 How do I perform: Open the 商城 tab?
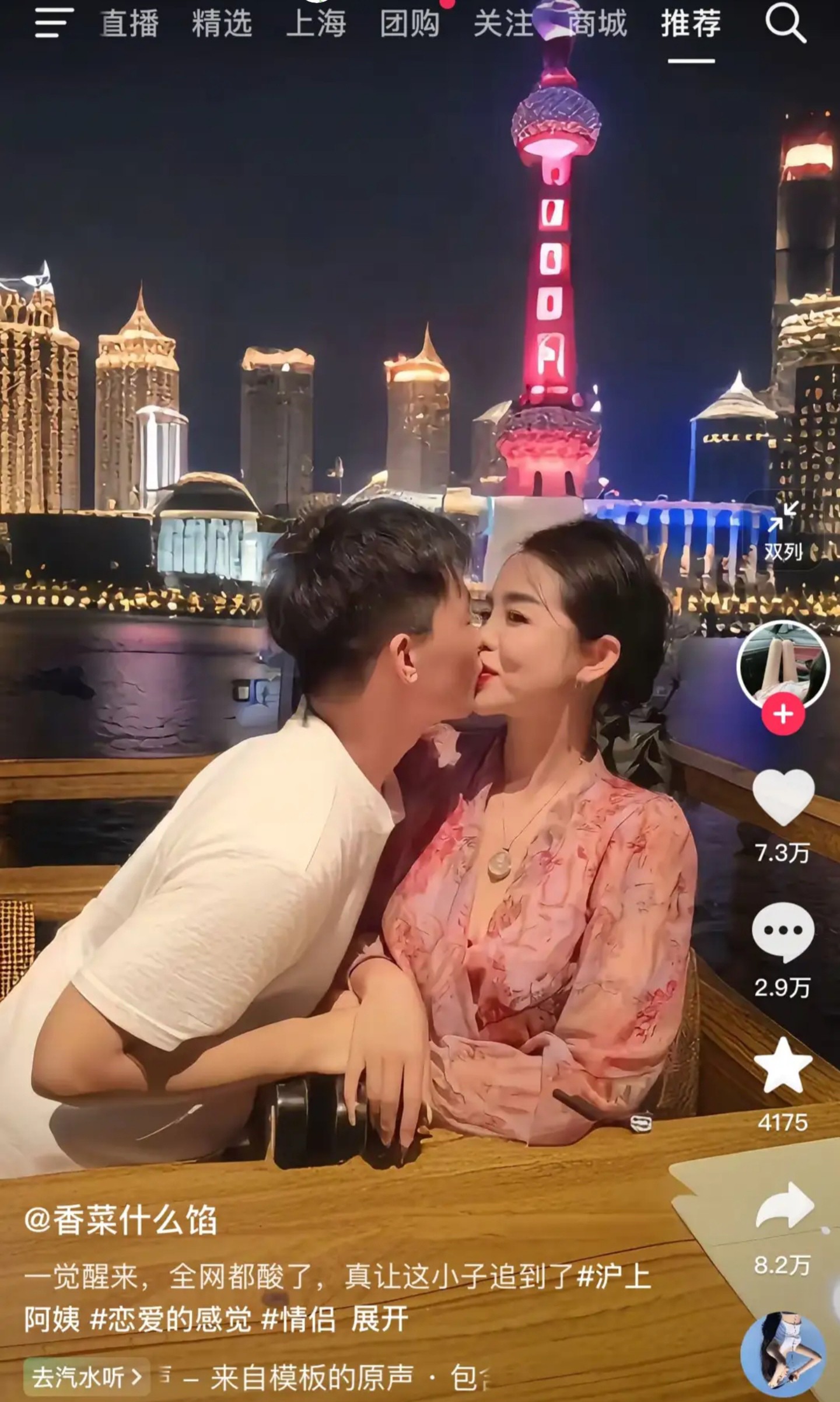[597, 24]
